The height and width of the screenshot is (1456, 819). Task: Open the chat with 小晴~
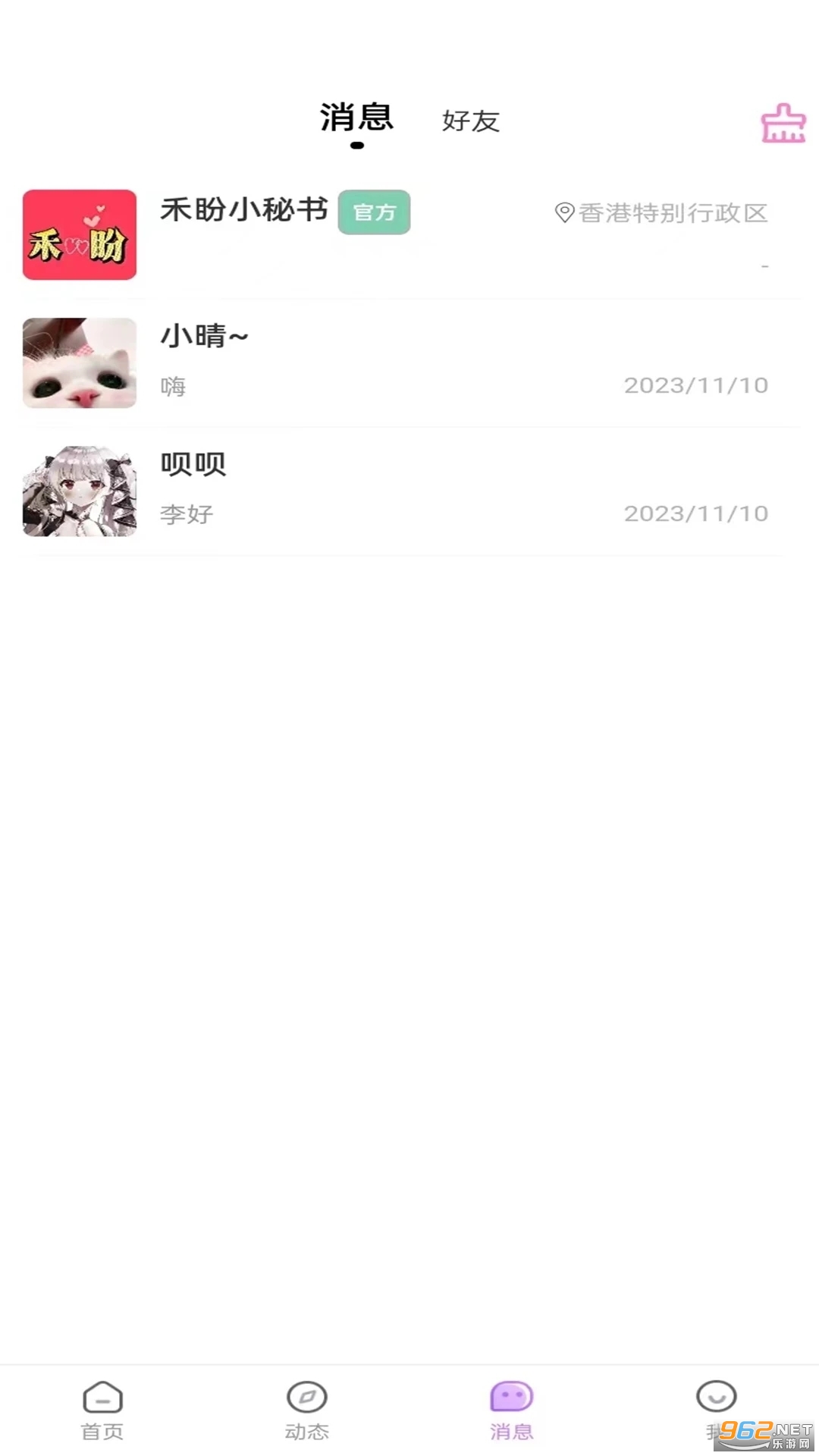tap(409, 362)
